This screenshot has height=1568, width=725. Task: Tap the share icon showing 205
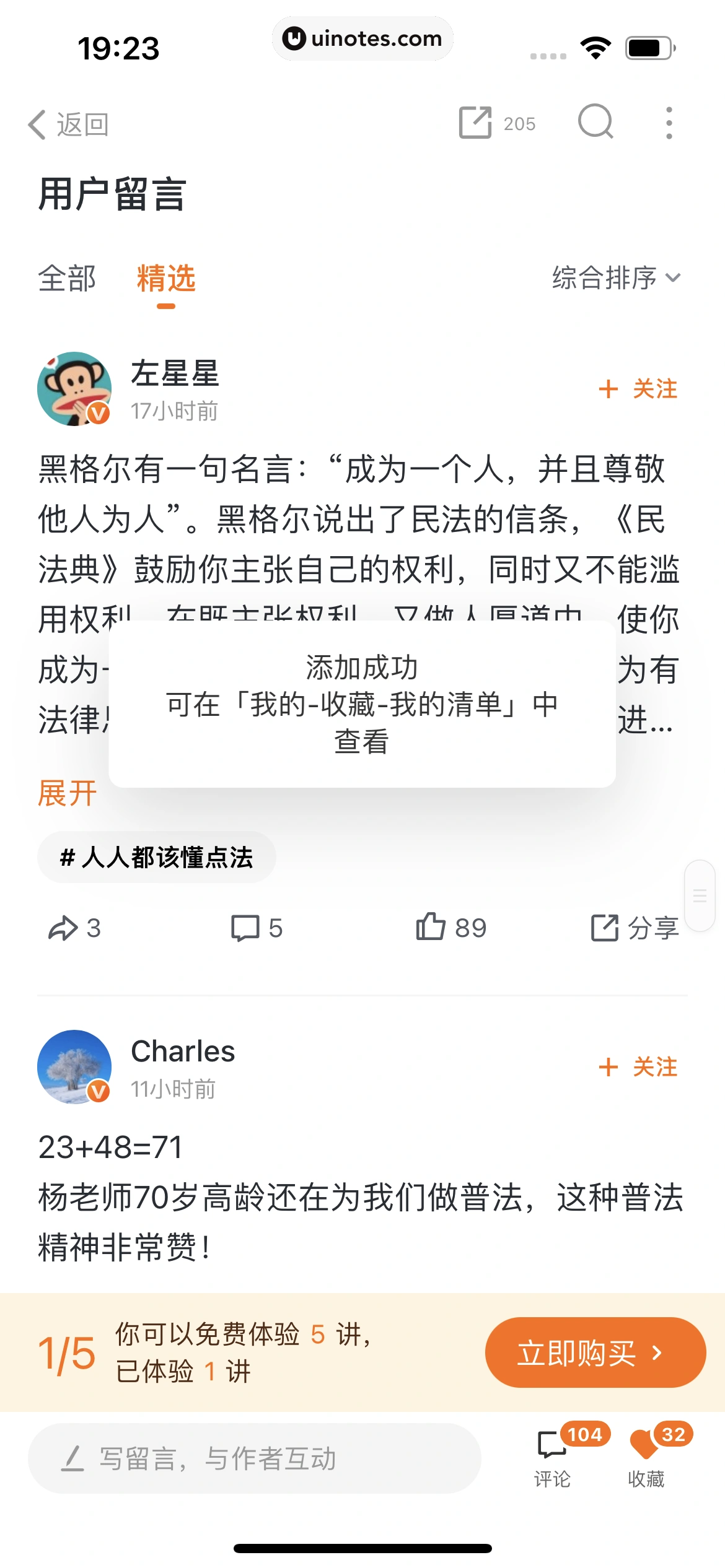click(x=496, y=123)
